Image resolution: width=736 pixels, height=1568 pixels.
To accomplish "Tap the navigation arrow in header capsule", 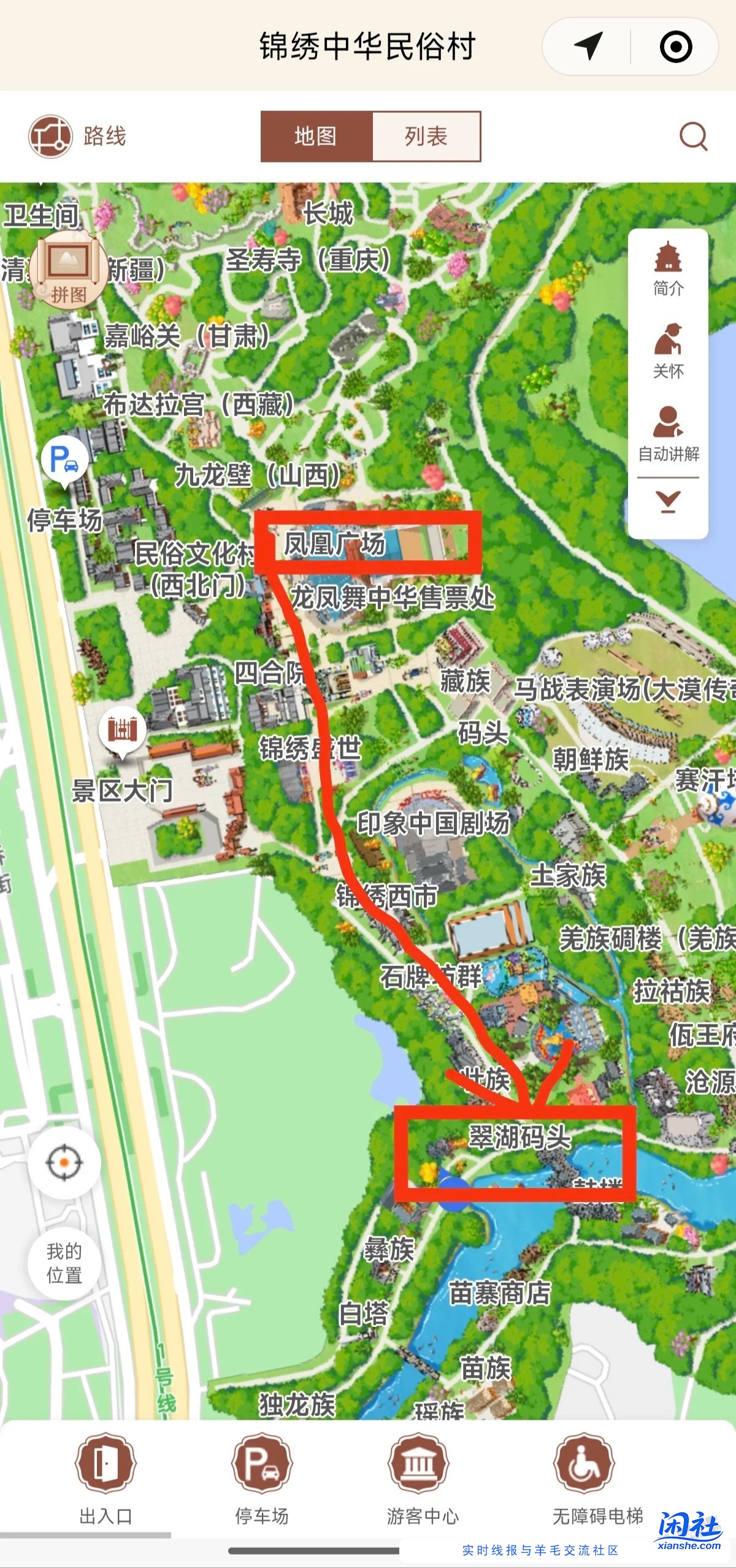I will pyautogui.click(x=588, y=47).
